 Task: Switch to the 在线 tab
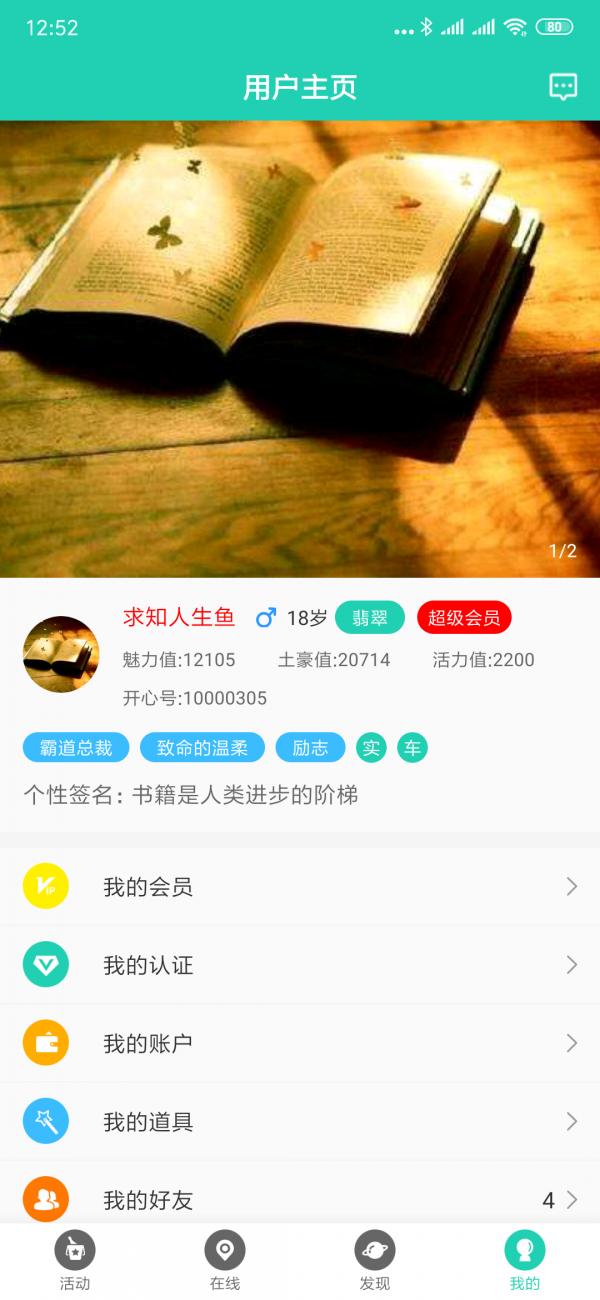(x=225, y=1261)
